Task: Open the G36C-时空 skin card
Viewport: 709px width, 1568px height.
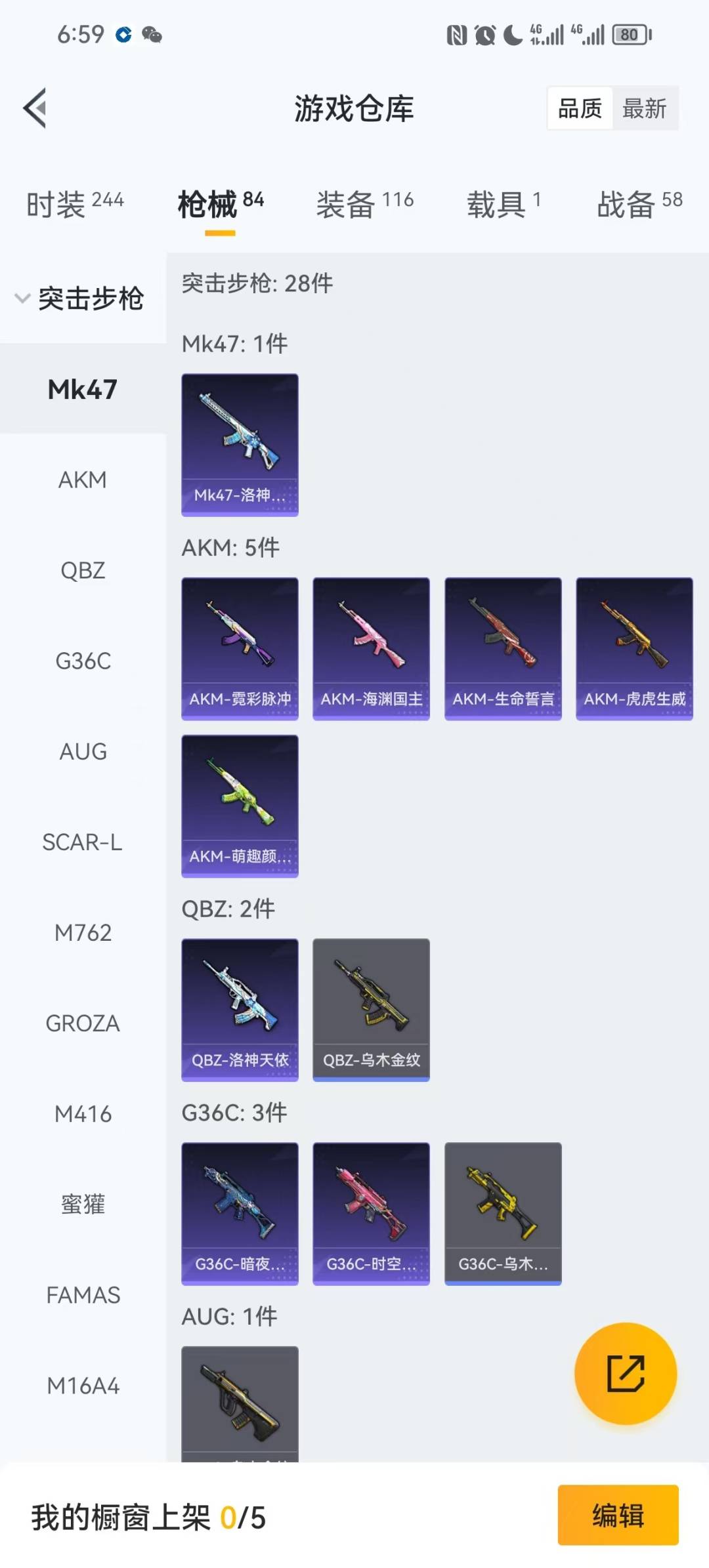Action: [371, 1213]
